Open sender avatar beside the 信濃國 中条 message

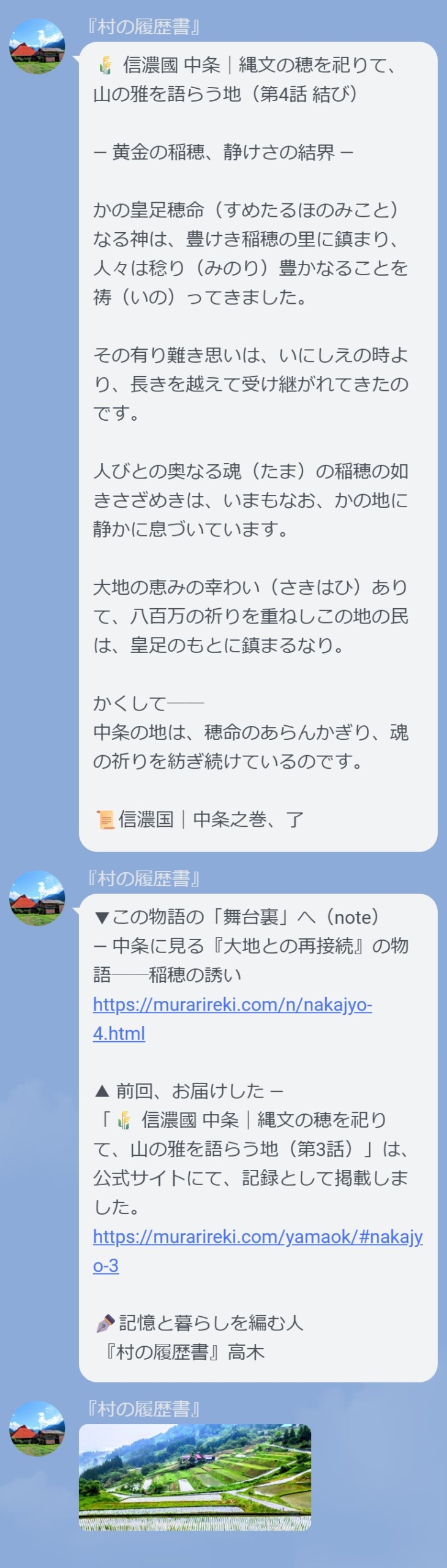[x=37, y=47]
